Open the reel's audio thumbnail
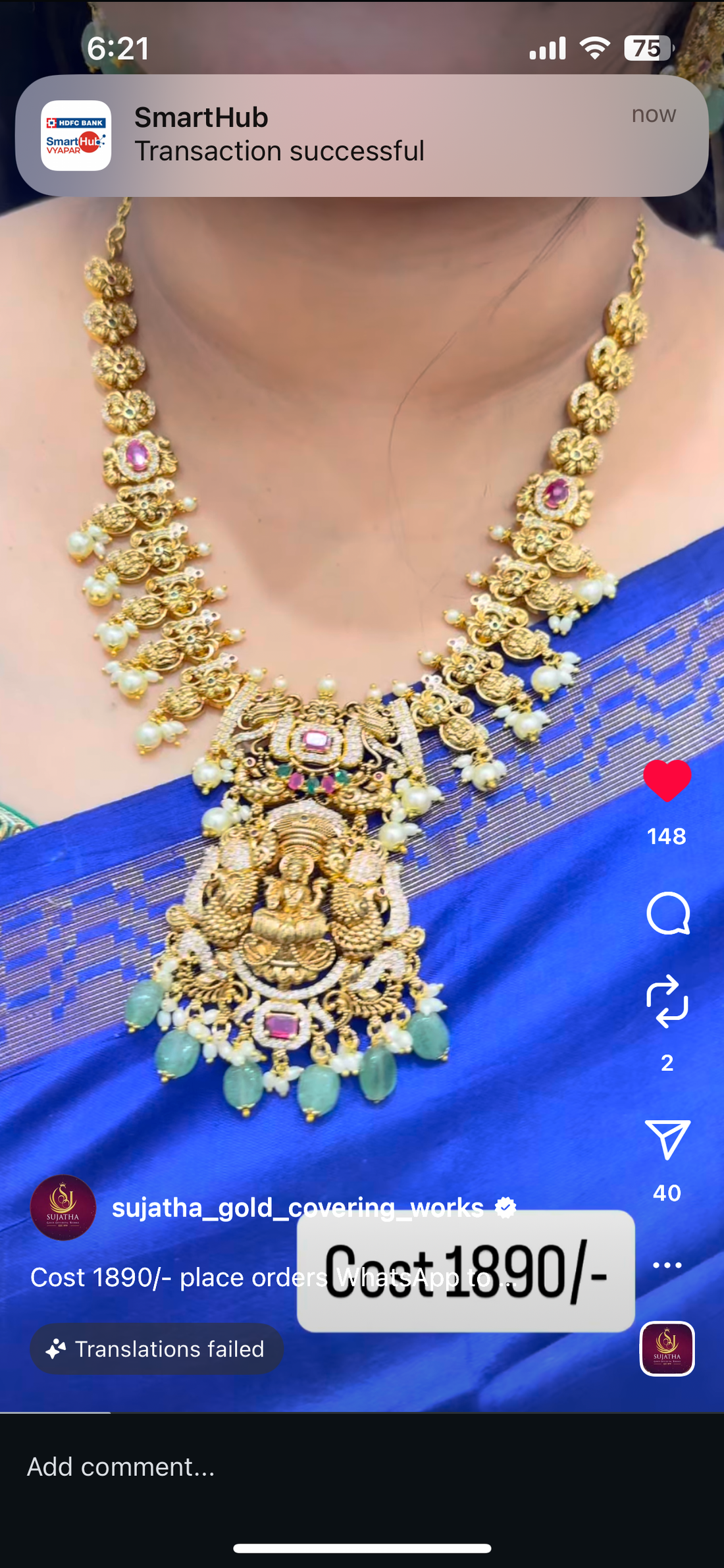Image resolution: width=724 pixels, height=1568 pixels. click(667, 1349)
